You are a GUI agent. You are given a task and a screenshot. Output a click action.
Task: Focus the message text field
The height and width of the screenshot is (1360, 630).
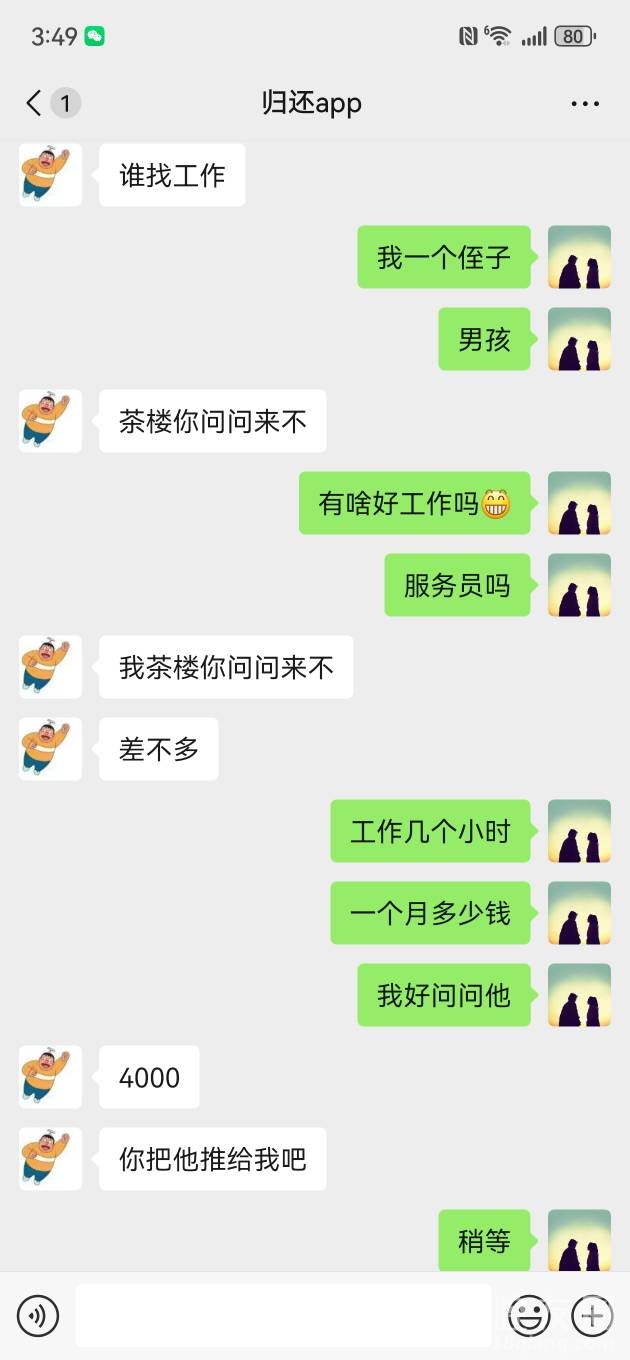[x=283, y=1316]
